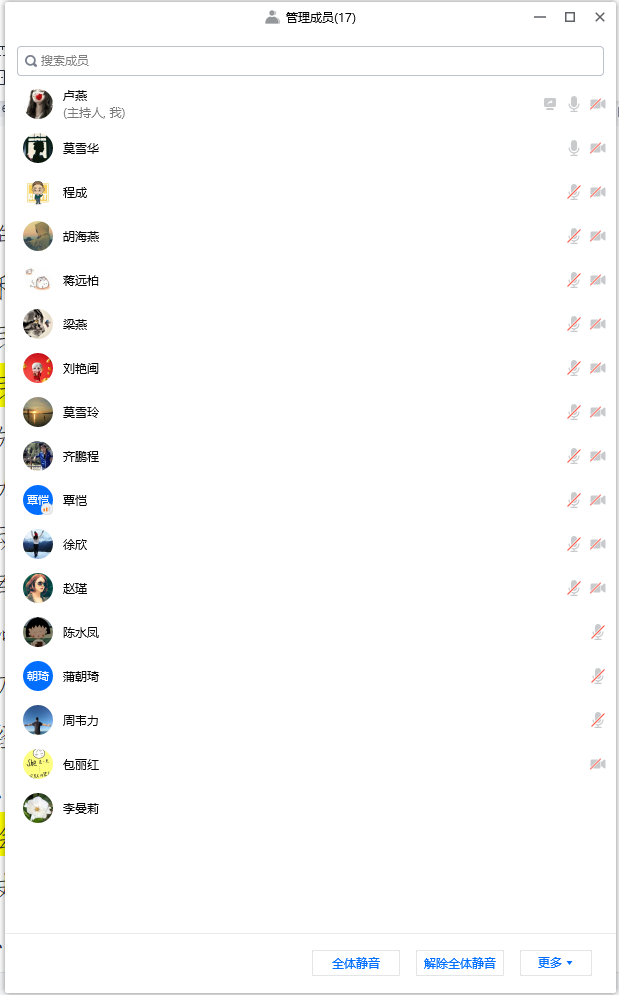
Task: Tap the microphone icon for 莫雪华
Action: point(574,148)
